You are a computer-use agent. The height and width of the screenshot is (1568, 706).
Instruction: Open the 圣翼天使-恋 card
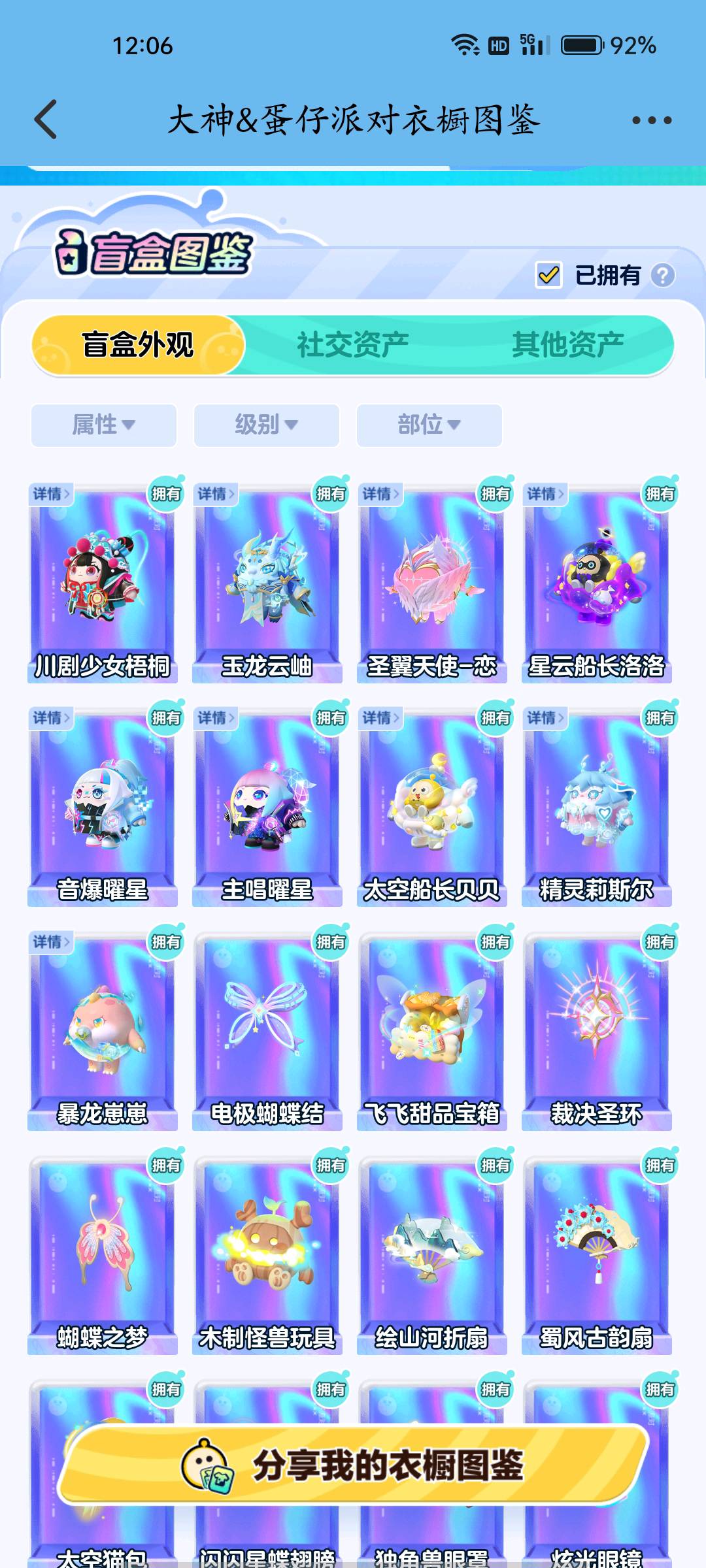(x=431, y=581)
